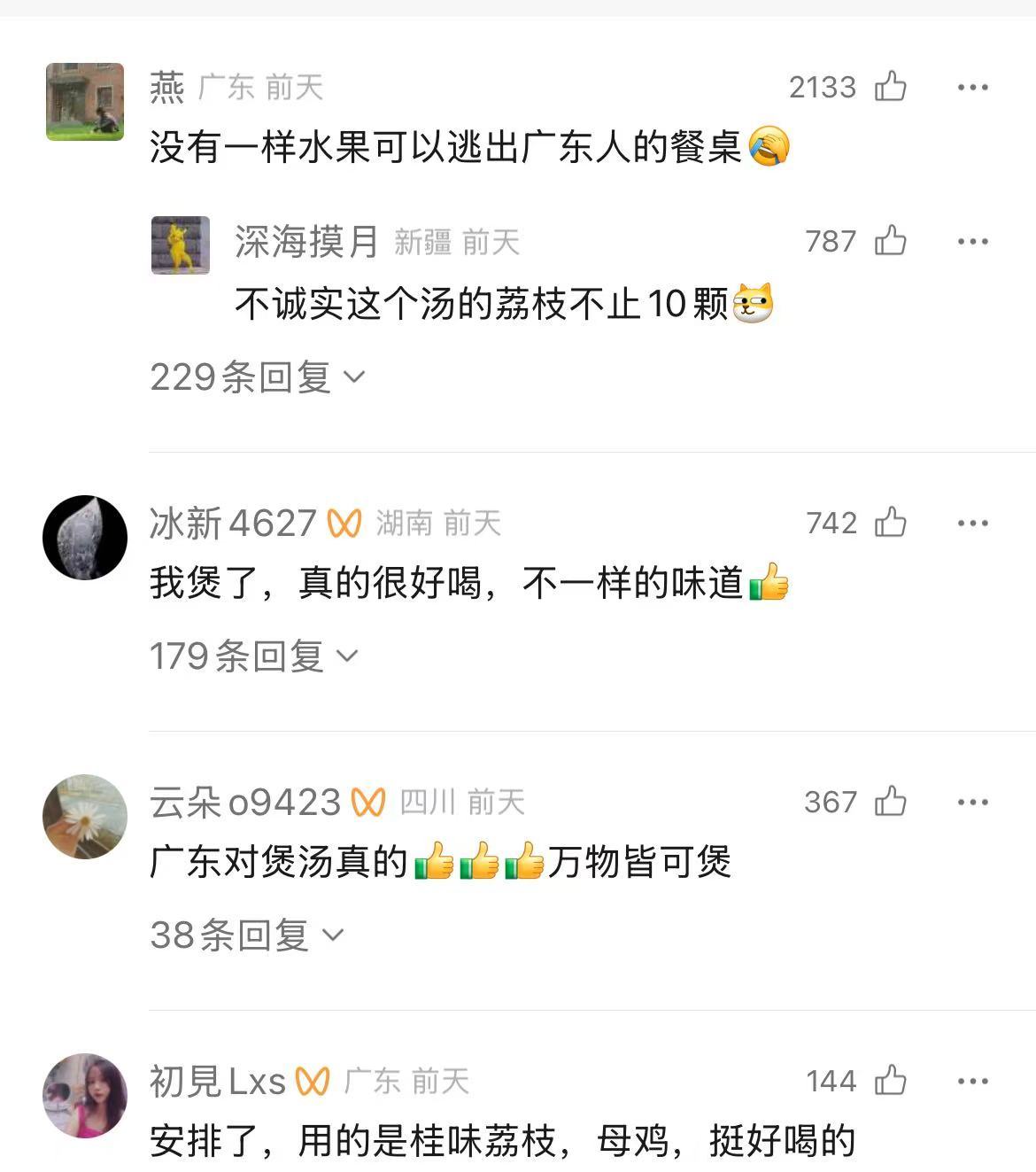Image resolution: width=1036 pixels, height=1172 pixels.
Task: Open more options on 冰新4627's comment
Action: pyautogui.click(x=972, y=523)
